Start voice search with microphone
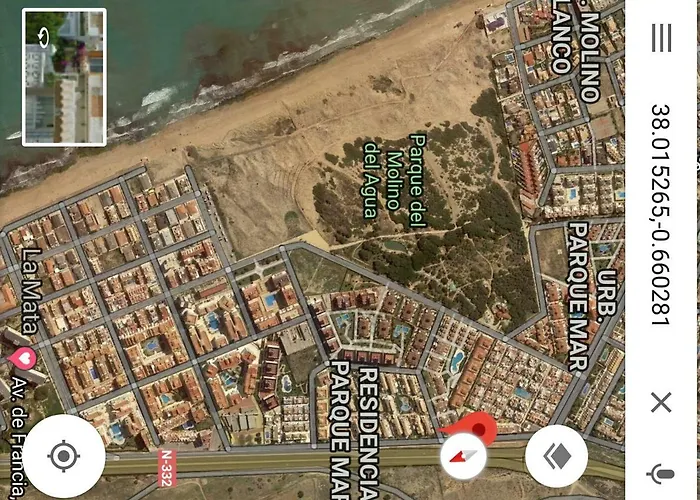This screenshot has width=700, height=500. tap(661, 472)
